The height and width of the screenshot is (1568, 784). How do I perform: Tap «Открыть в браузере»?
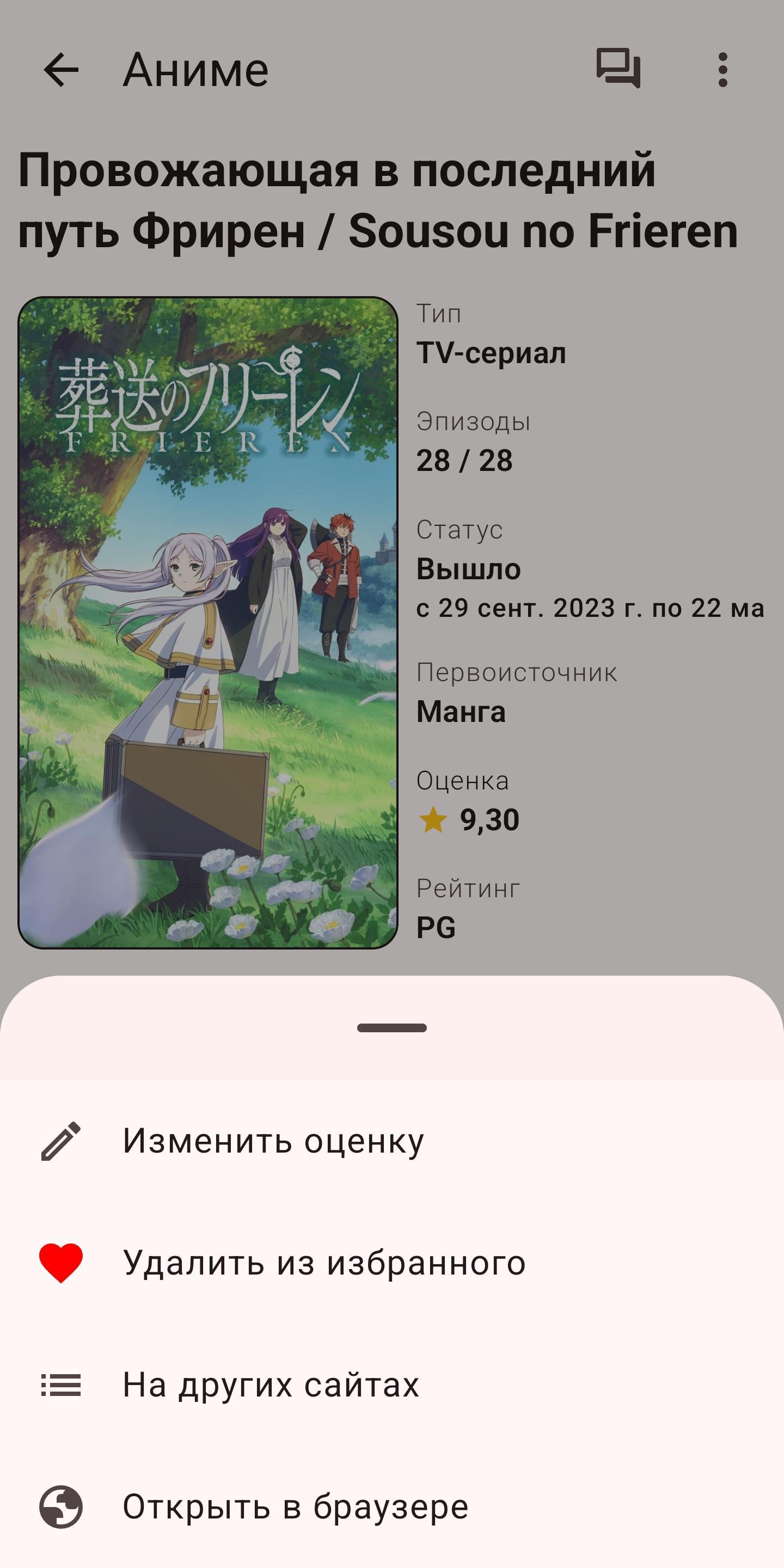[x=295, y=1506]
